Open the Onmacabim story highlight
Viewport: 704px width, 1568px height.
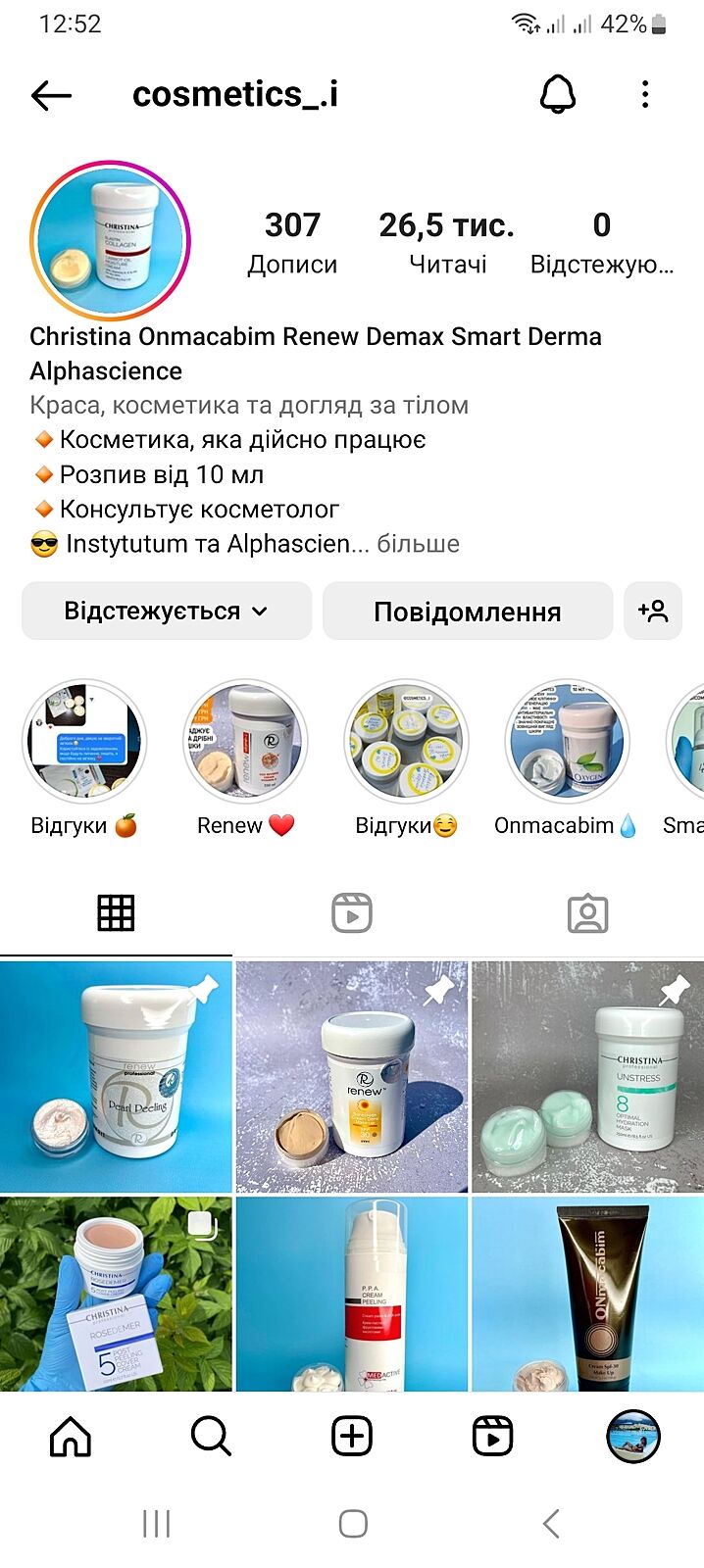[x=567, y=743]
